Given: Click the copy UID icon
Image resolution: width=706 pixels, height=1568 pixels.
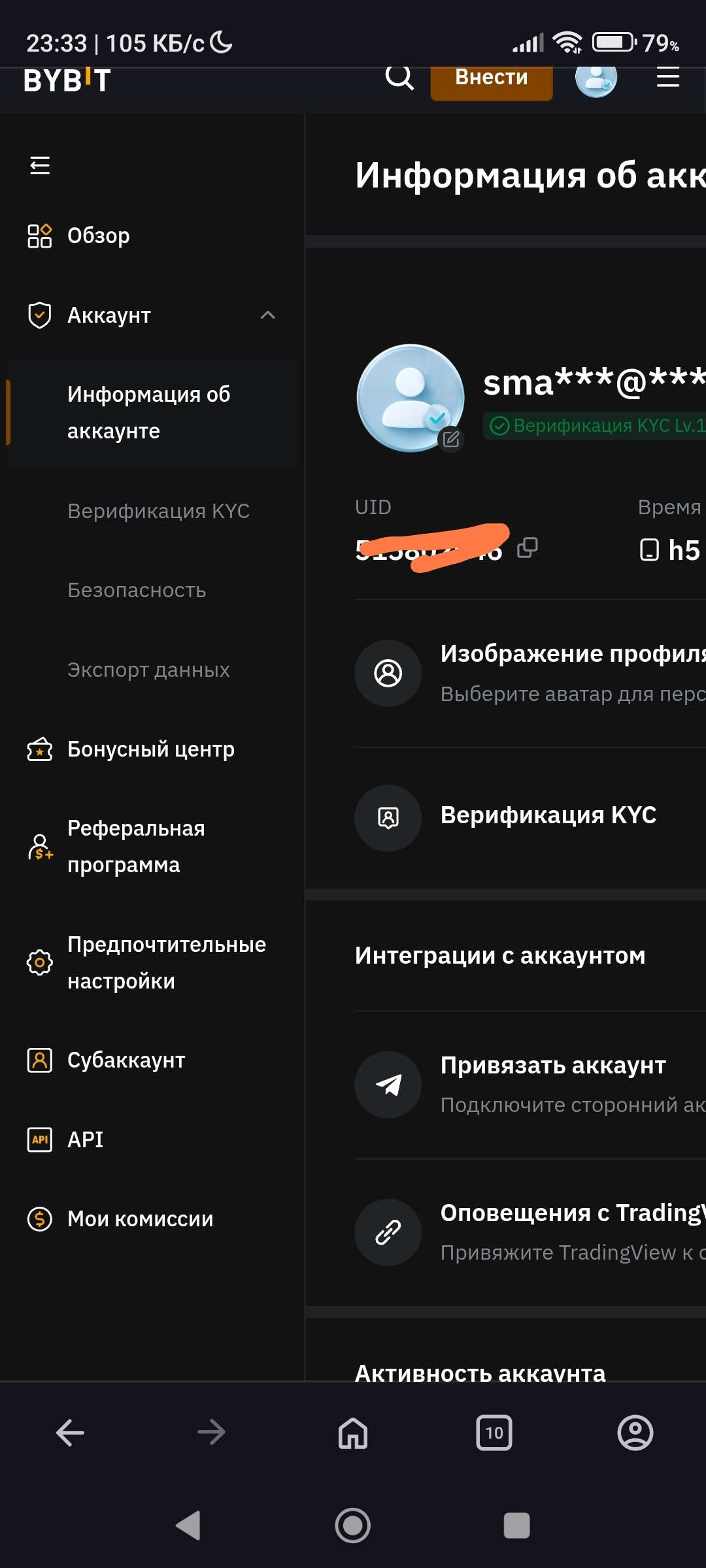Looking at the screenshot, I should [x=527, y=549].
